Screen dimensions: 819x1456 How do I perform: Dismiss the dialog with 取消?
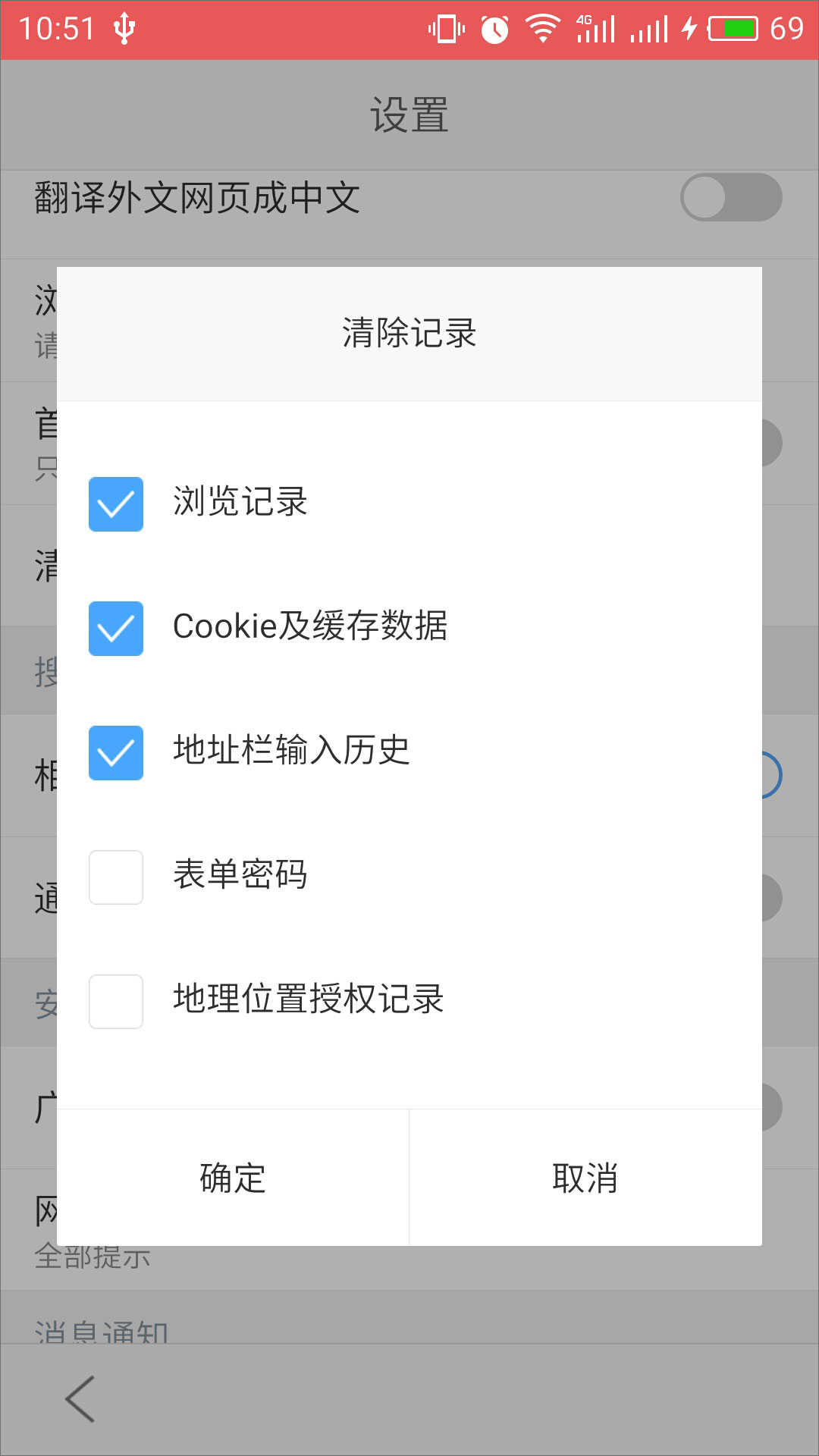click(585, 1178)
